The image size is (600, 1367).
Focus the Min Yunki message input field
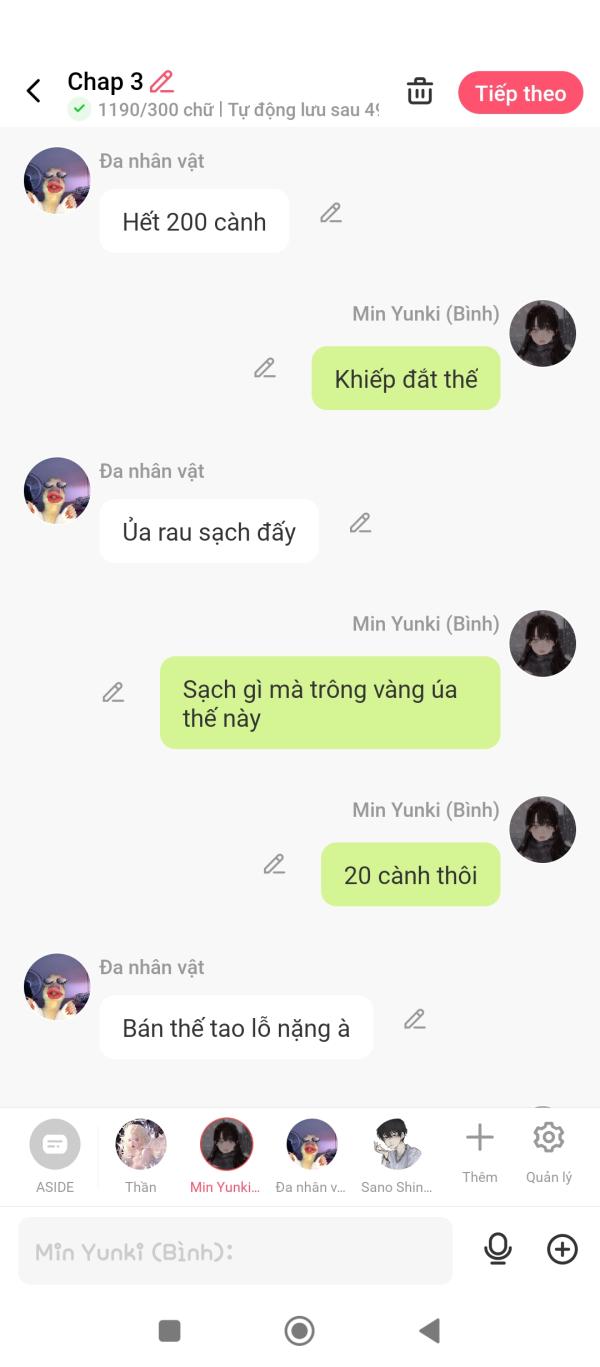(235, 1250)
